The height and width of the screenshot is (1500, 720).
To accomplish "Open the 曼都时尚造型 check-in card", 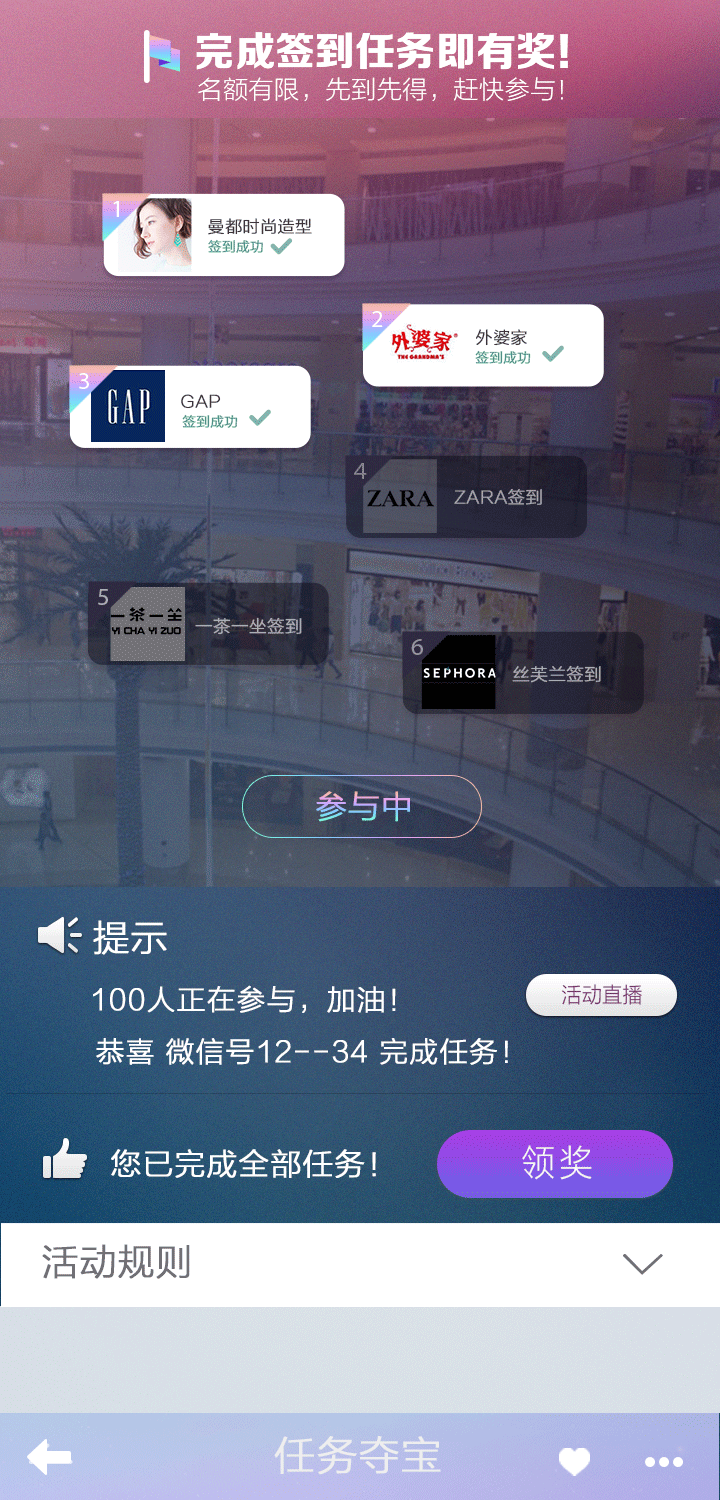I will click(x=224, y=235).
